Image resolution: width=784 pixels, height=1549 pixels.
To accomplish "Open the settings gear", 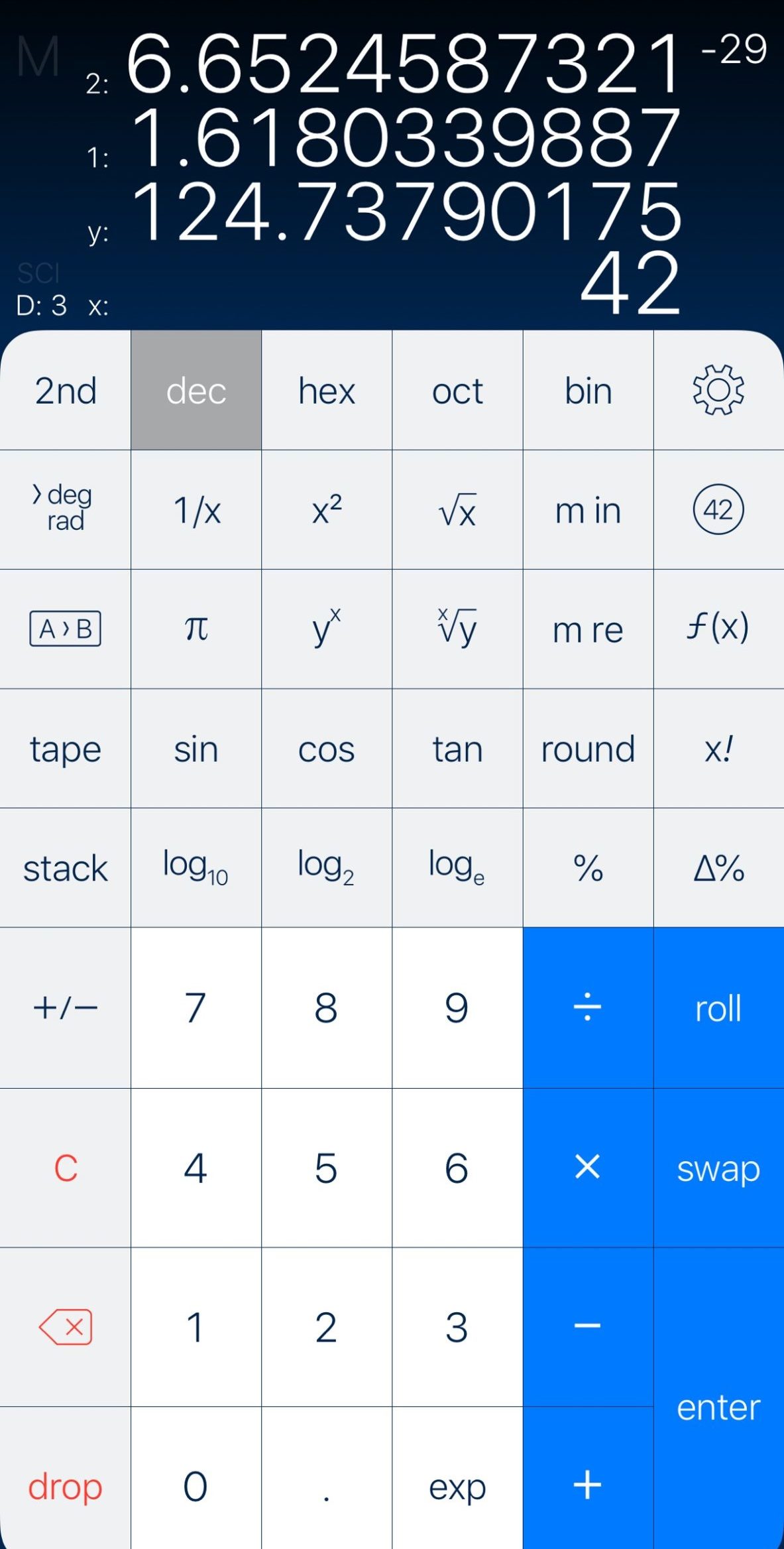I will click(x=718, y=390).
